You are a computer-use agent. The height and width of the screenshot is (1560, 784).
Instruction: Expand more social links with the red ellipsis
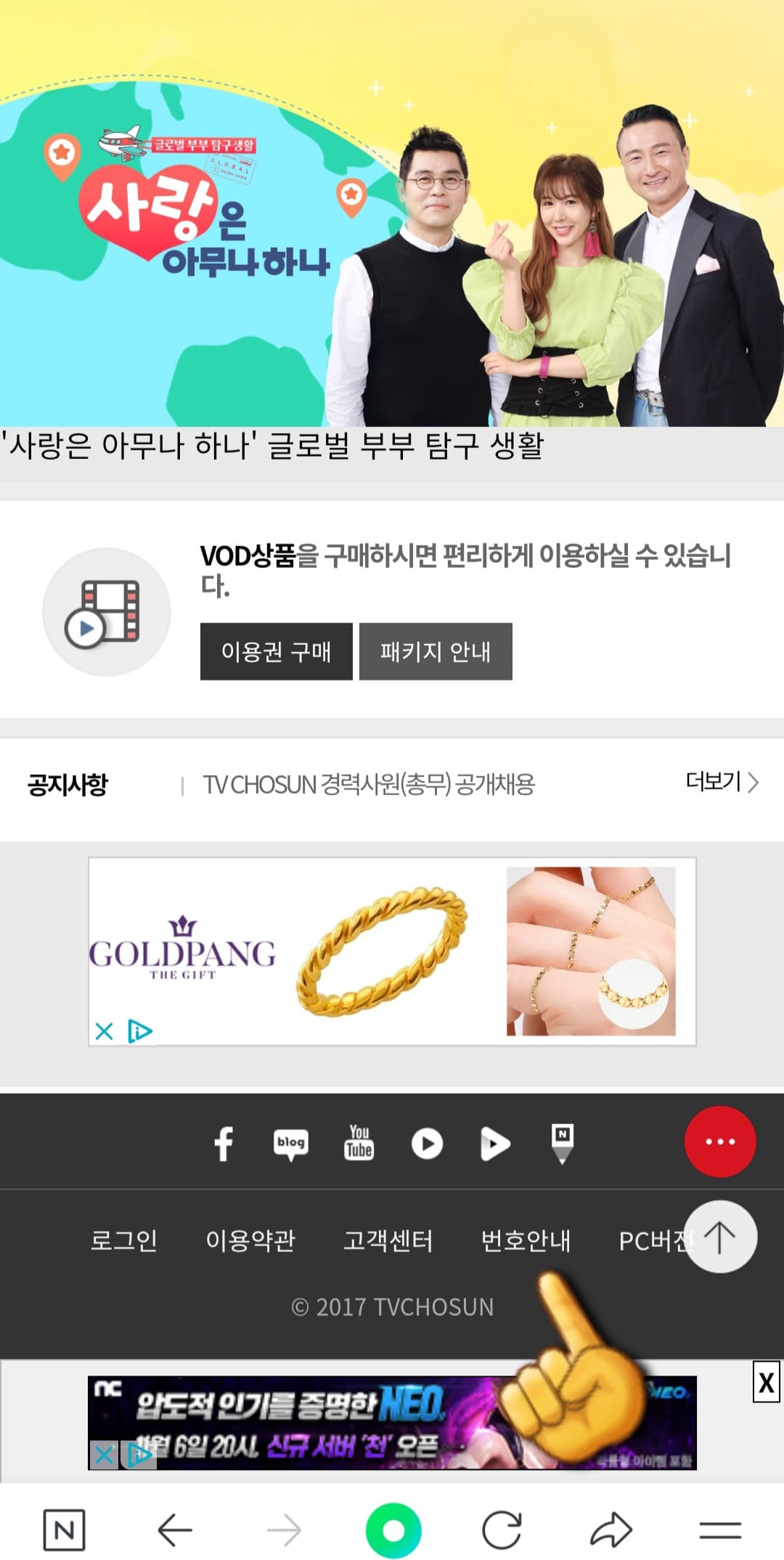[719, 1141]
